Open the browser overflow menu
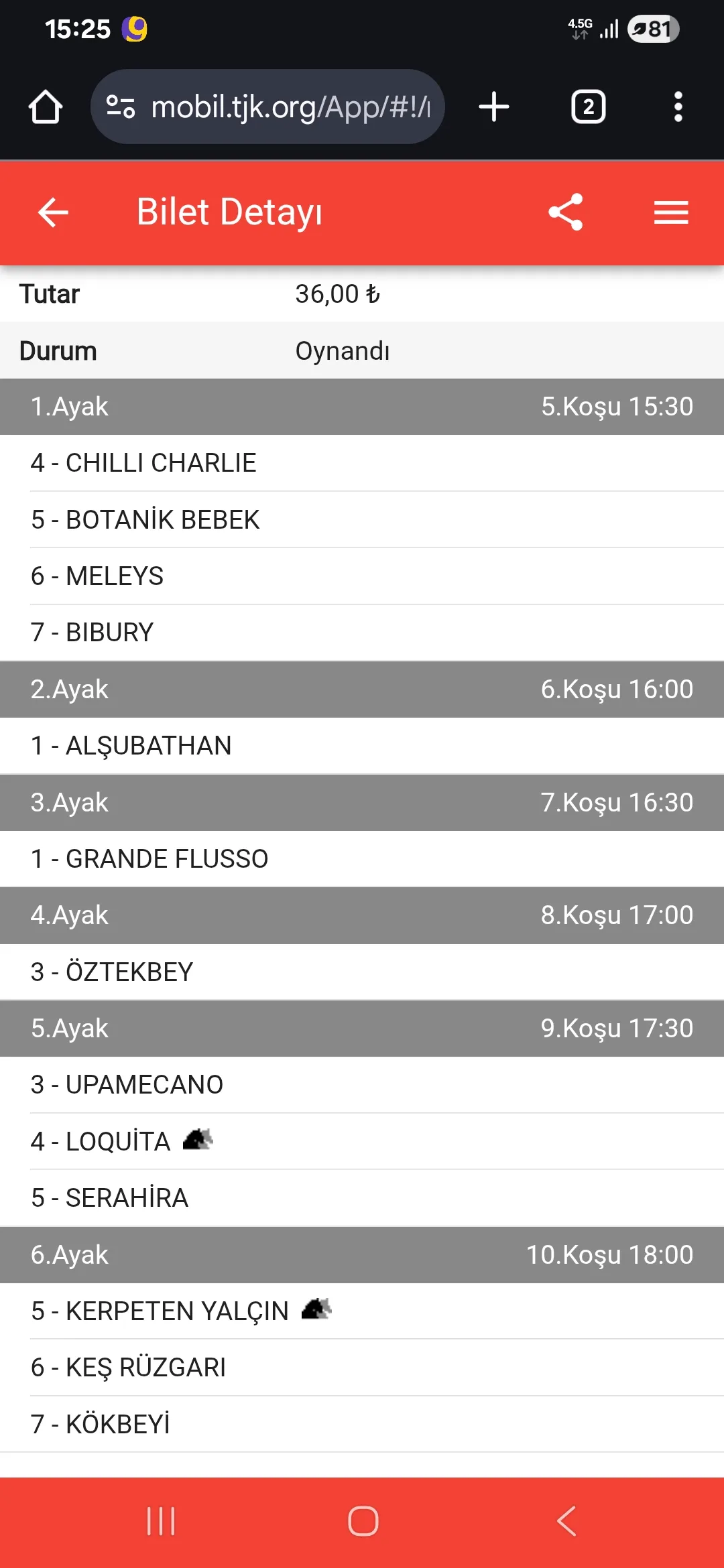The width and height of the screenshot is (724, 1568). click(x=678, y=107)
